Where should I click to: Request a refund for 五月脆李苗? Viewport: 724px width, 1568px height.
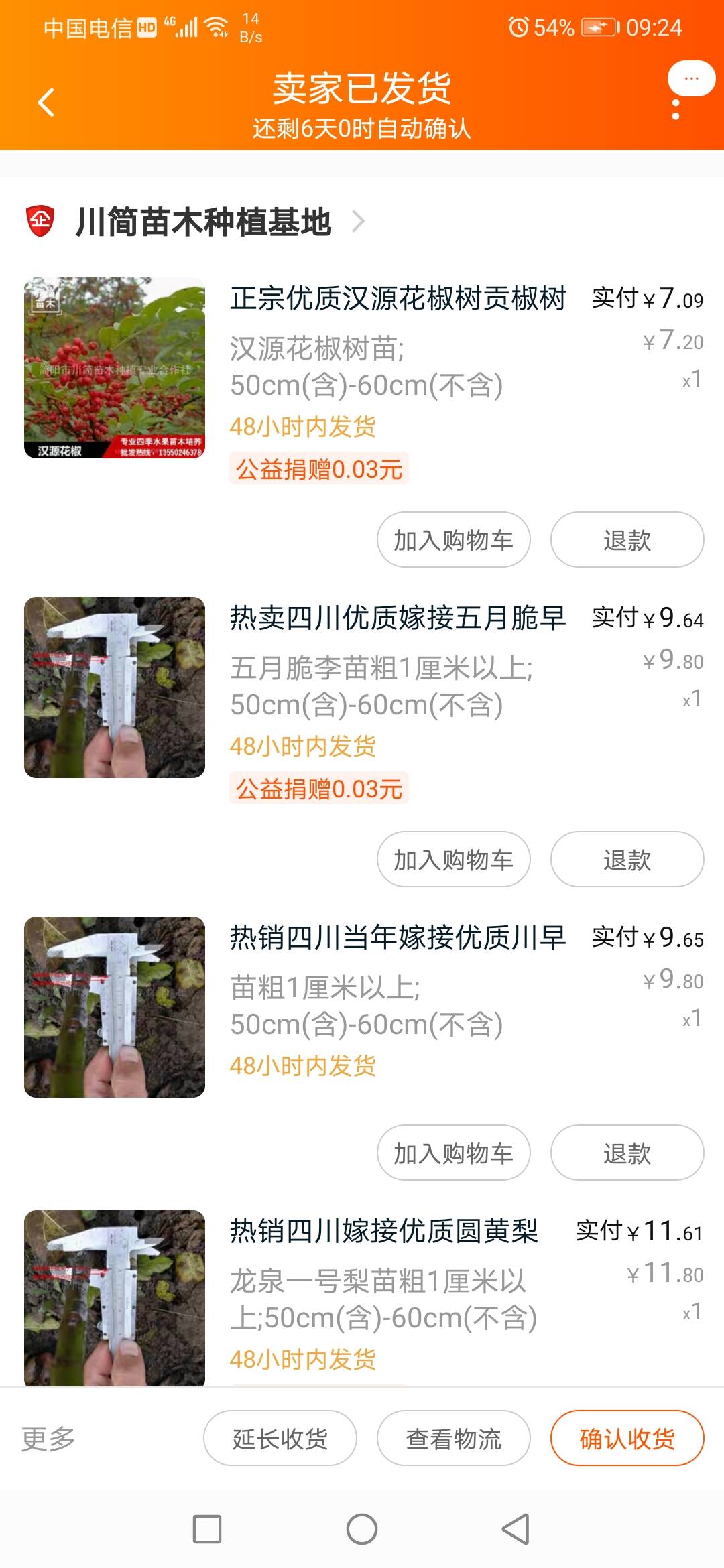click(x=627, y=859)
